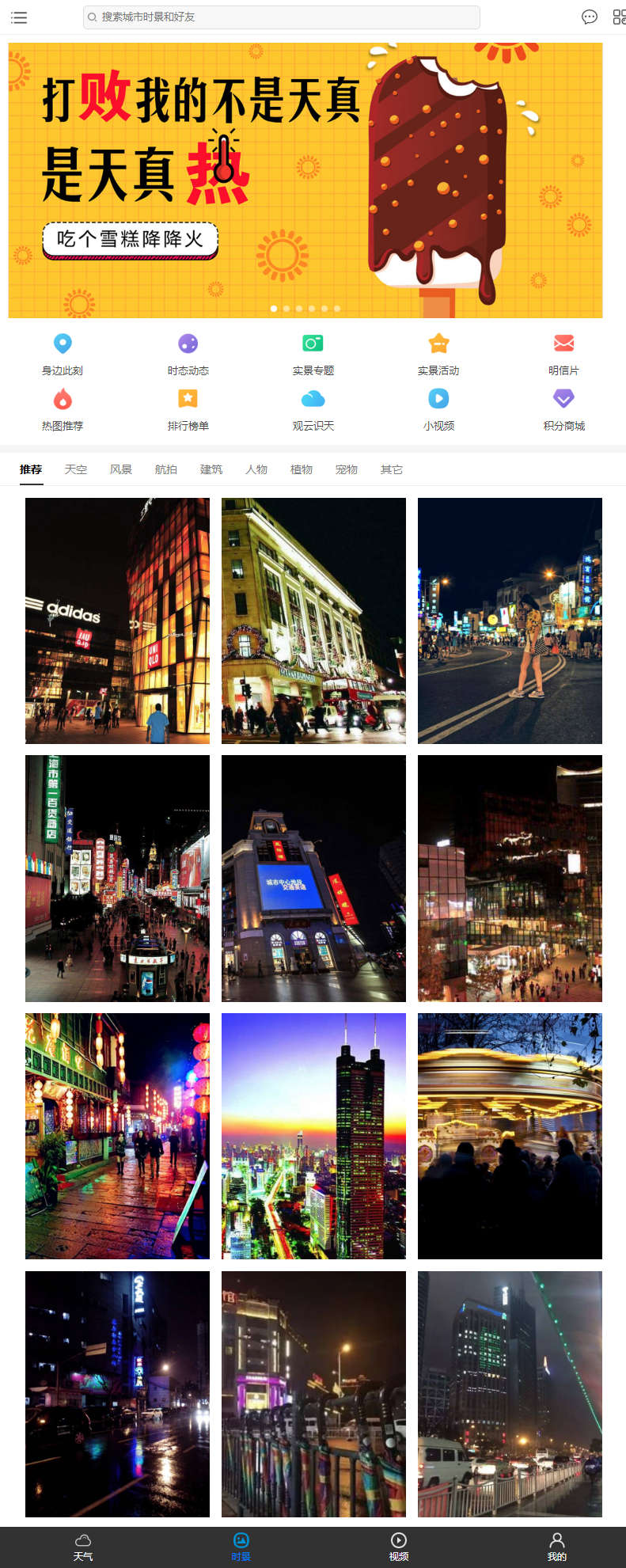The width and height of the screenshot is (626, 1568).
Task: Switch to the 天气 weather tab
Action: point(83,1547)
